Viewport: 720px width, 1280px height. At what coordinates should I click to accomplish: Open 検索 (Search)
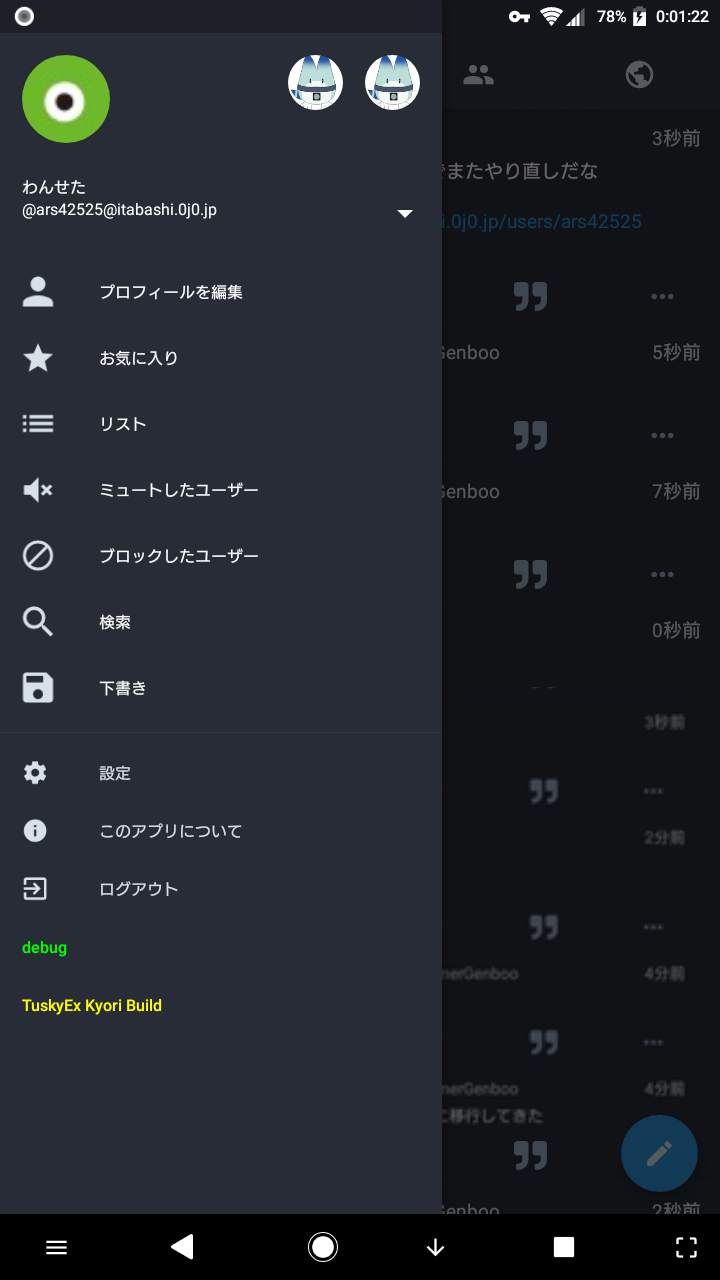(x=115, y=622)
